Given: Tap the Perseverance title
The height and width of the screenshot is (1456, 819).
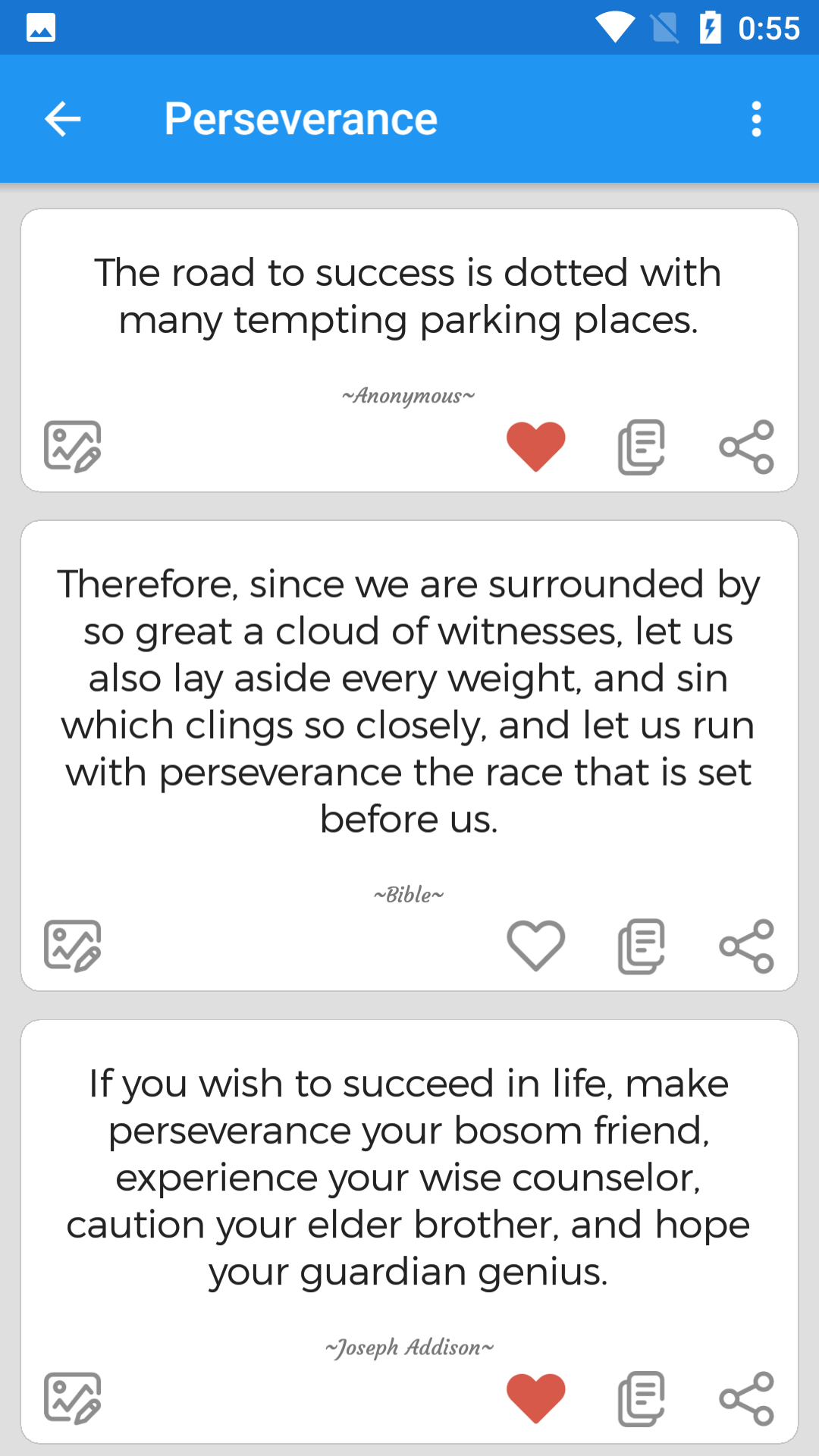Looking at the screenshot, I should [x=300, y=118].
